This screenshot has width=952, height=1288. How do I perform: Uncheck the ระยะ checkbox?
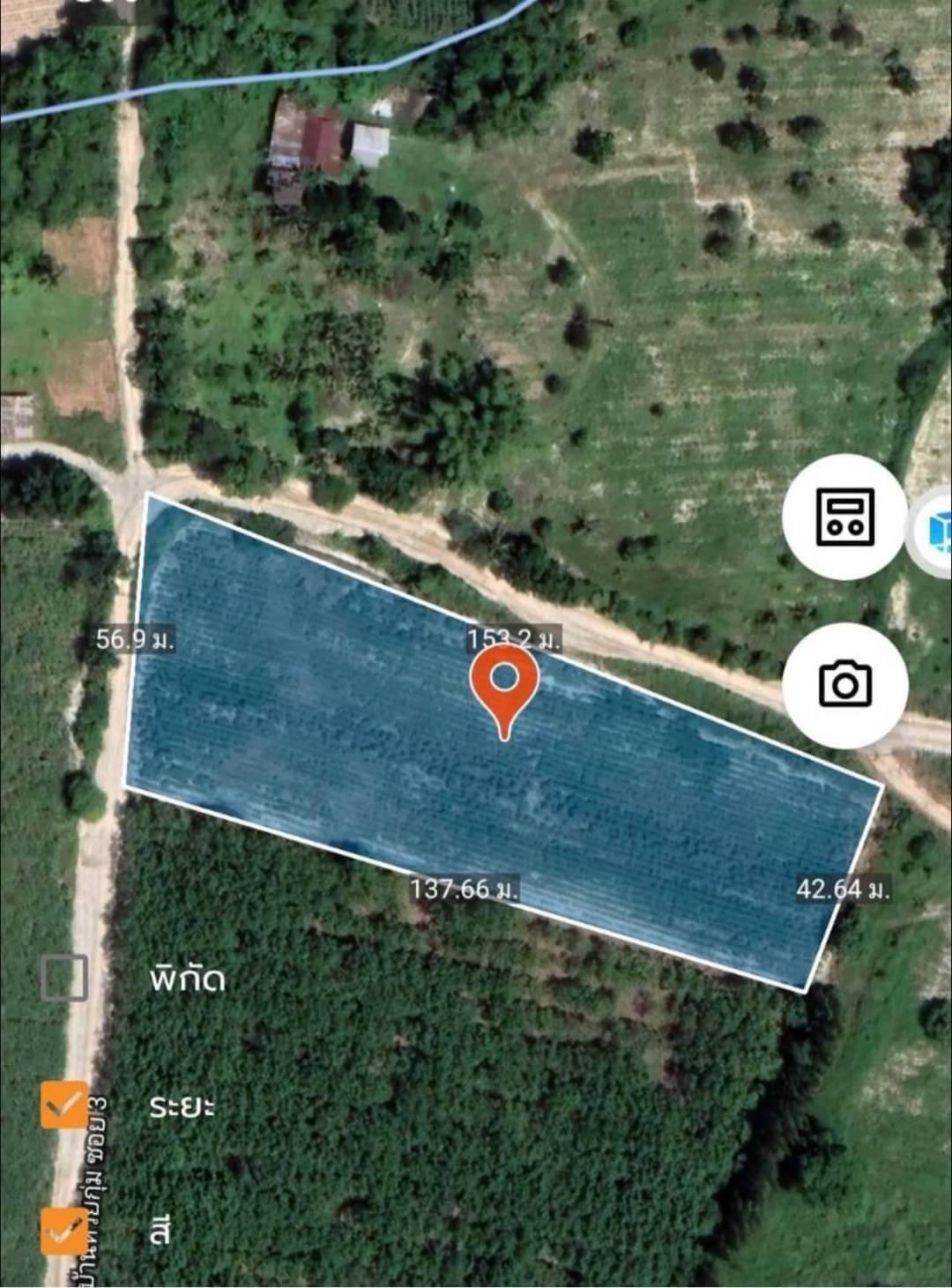(x=65, y=1106)
